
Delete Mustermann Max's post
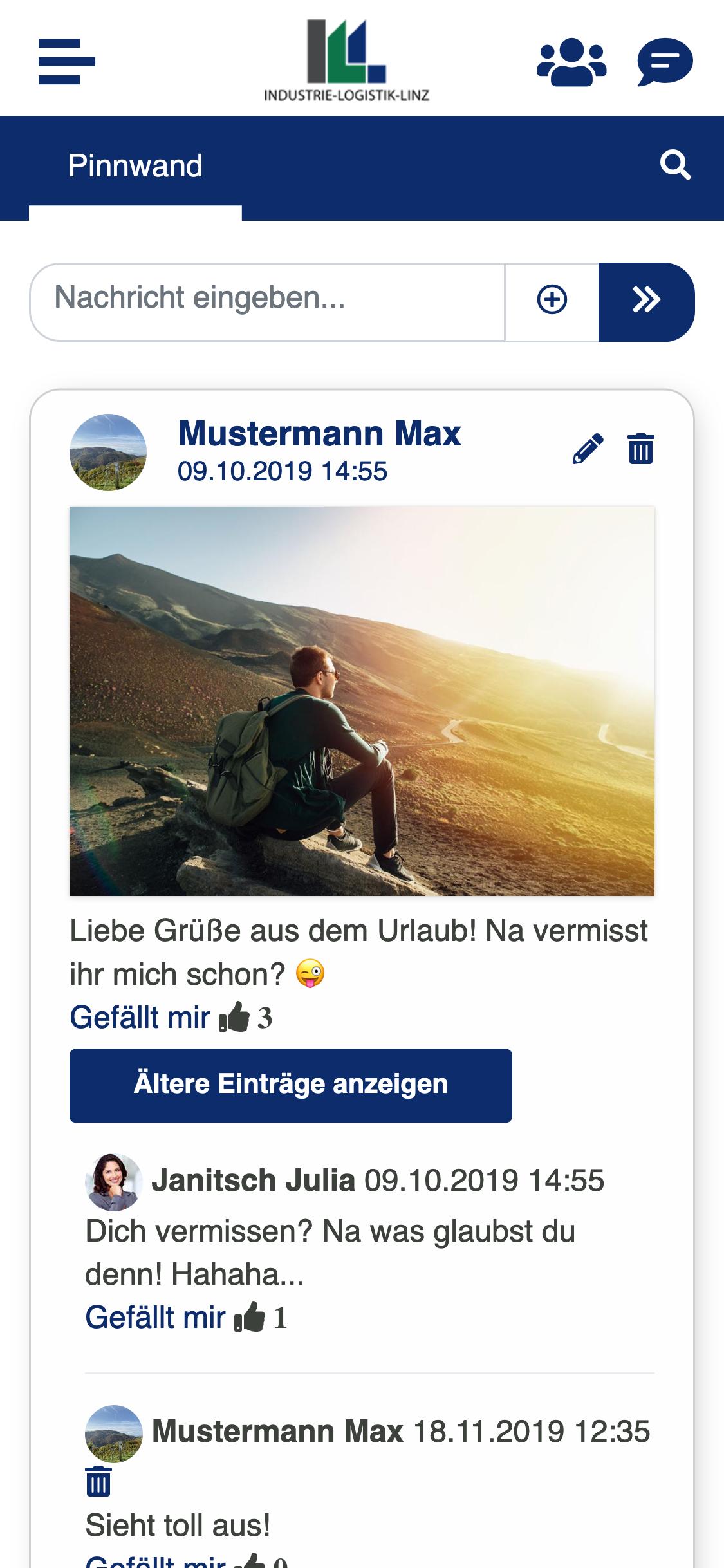[640, 449]
